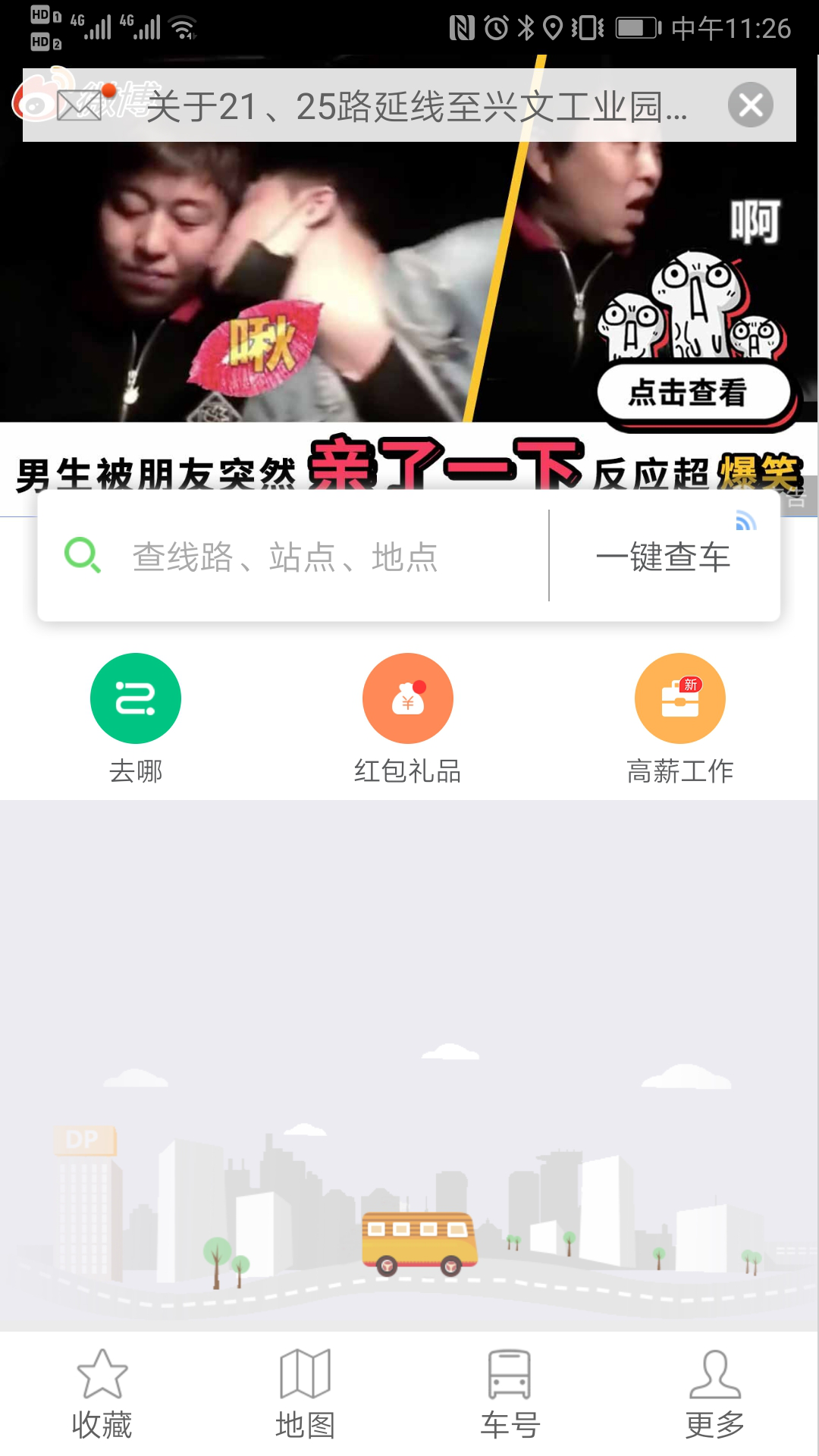Open the notice about 21、25路延线
This screenshot has width=819, height=1456.
coord(416,106)
